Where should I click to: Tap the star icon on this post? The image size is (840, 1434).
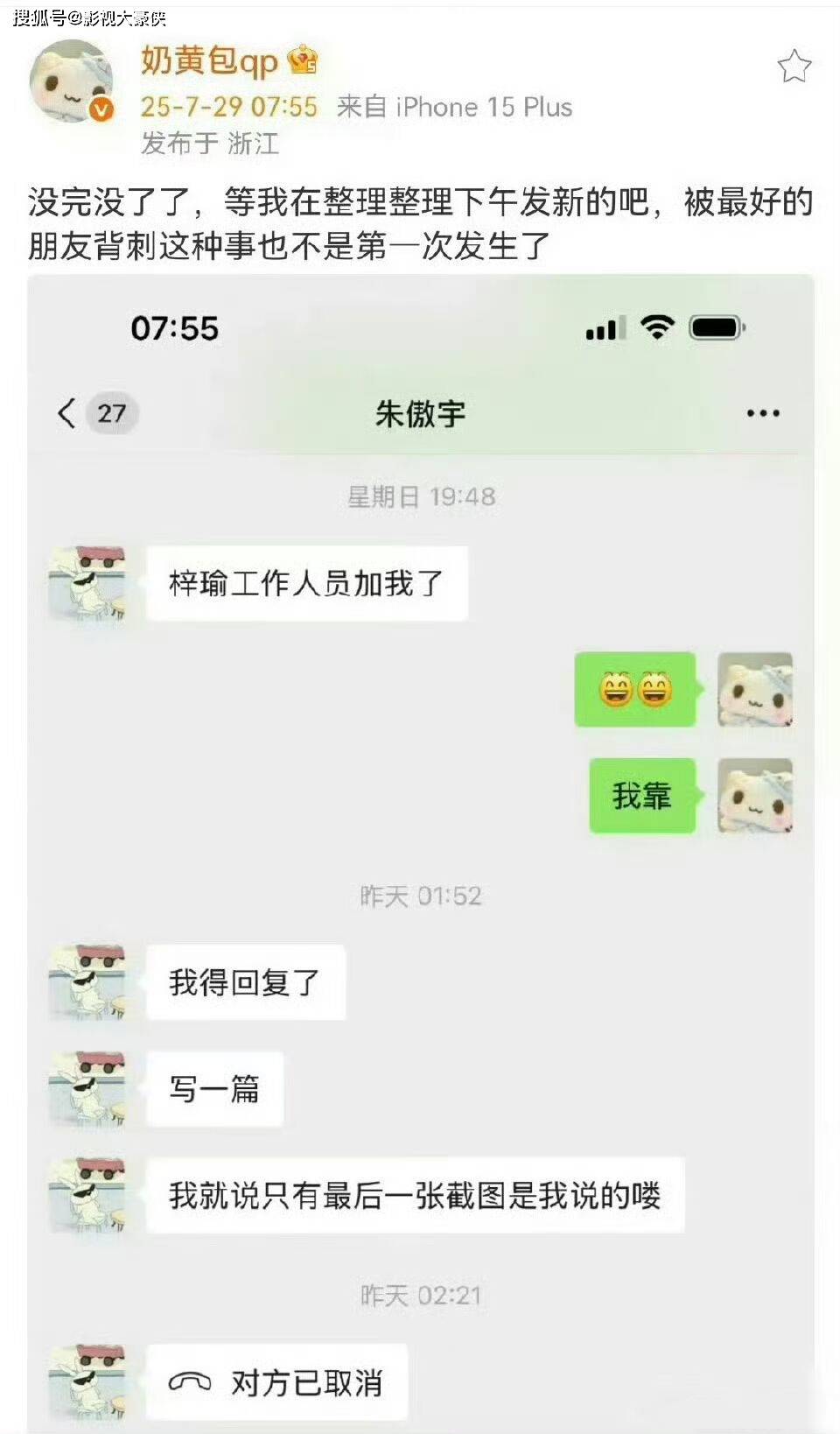coord(794,67)
